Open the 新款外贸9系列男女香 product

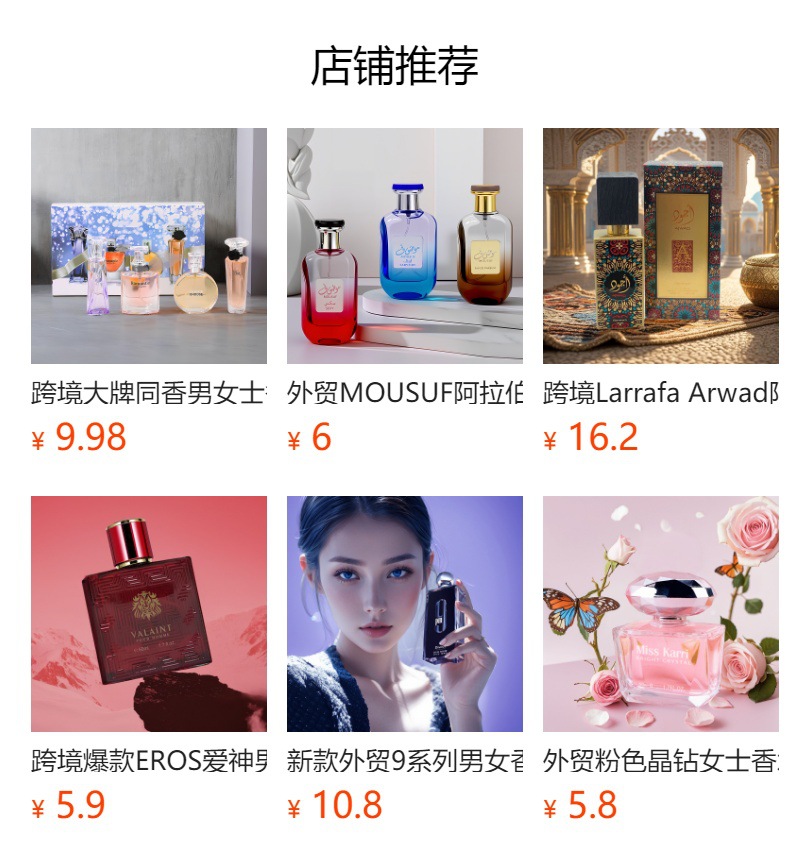[x=404, y=614]
